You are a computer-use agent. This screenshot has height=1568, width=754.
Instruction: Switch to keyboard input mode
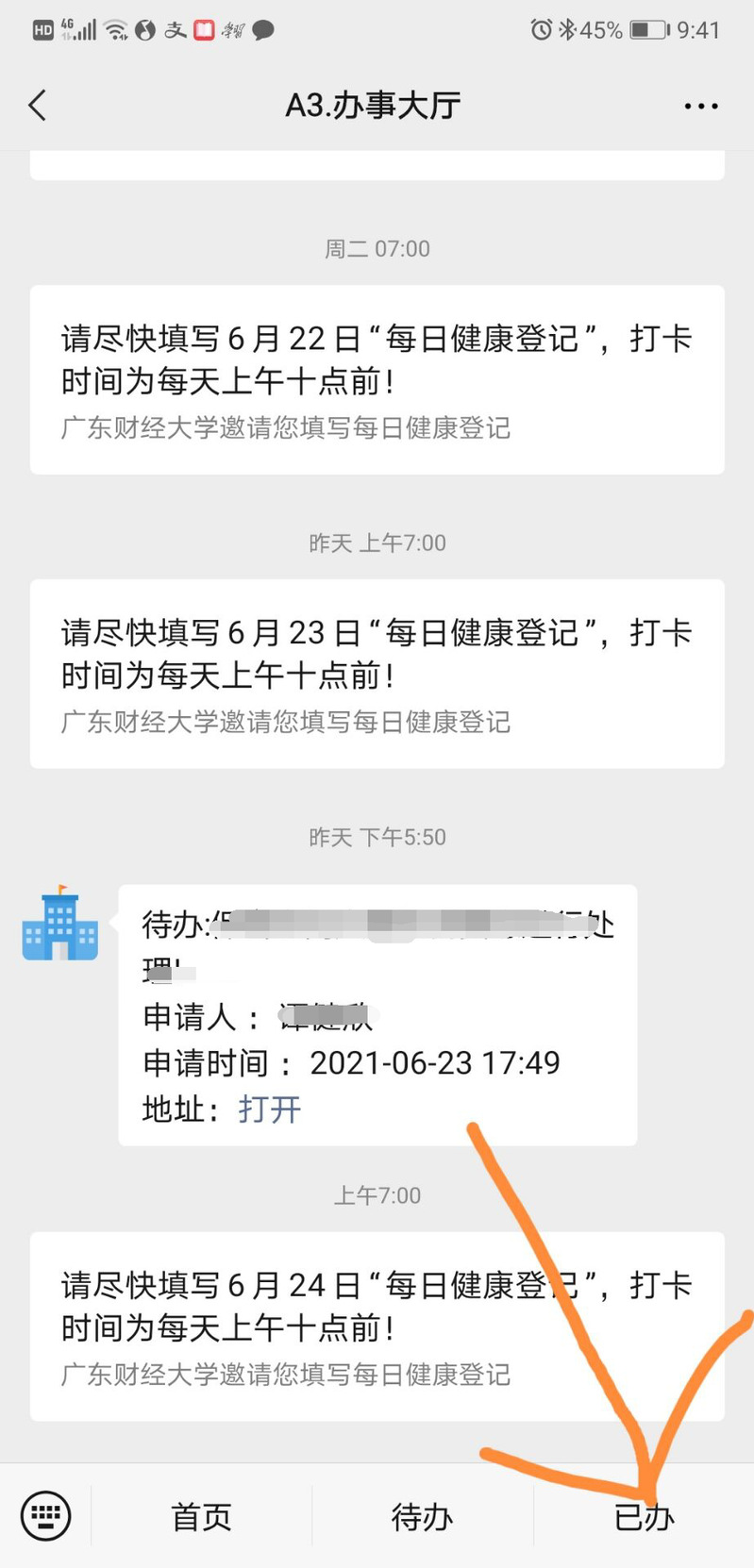[45, 1516]
